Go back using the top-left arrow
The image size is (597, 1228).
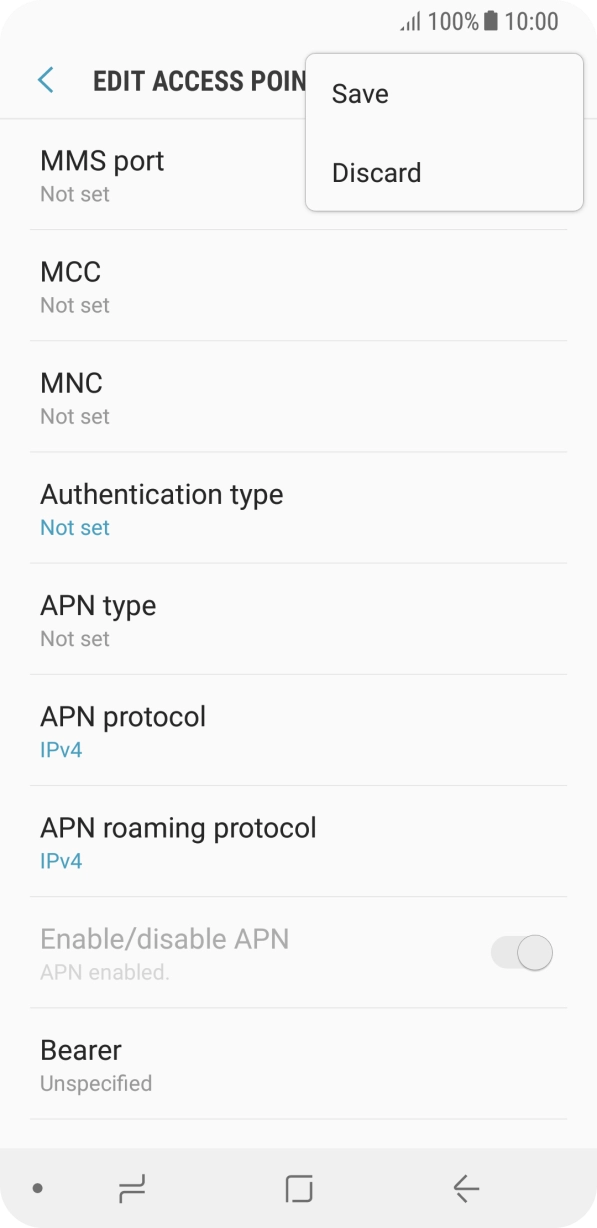46,80
